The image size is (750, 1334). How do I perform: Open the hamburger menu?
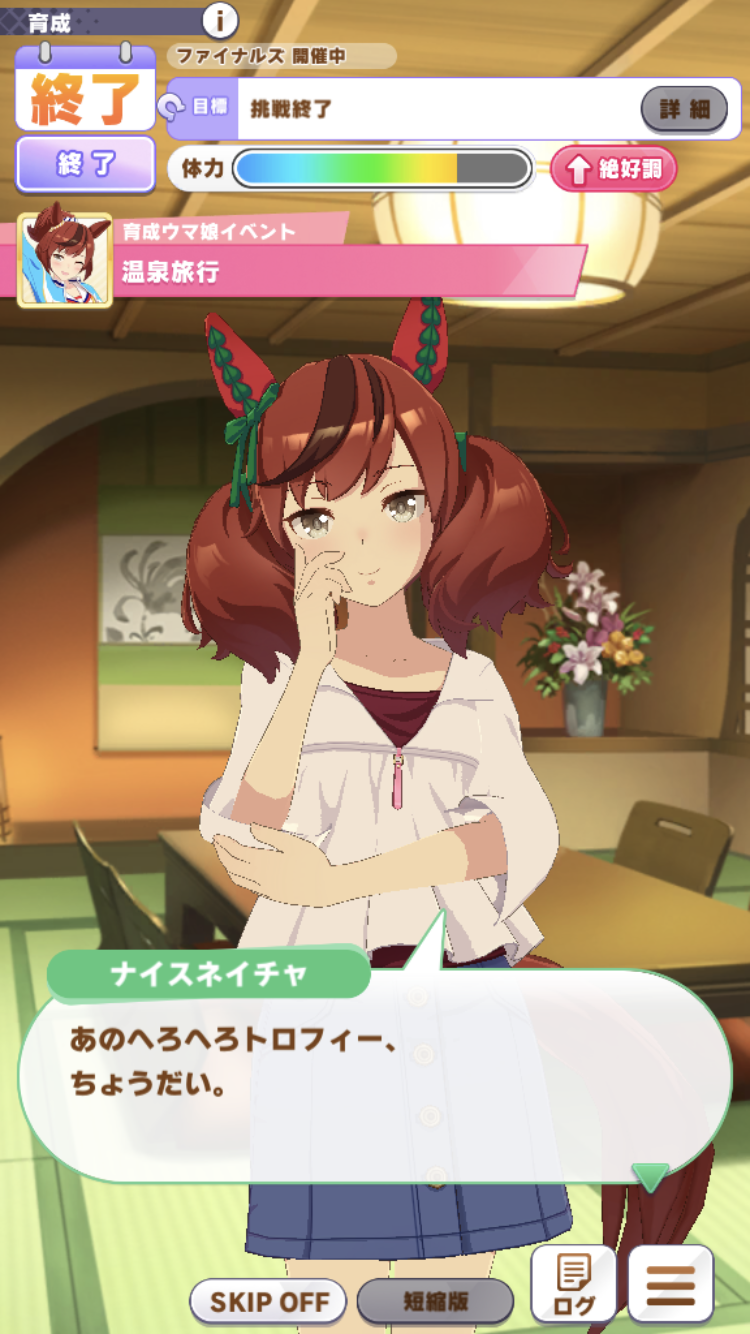pos(670,1285)
